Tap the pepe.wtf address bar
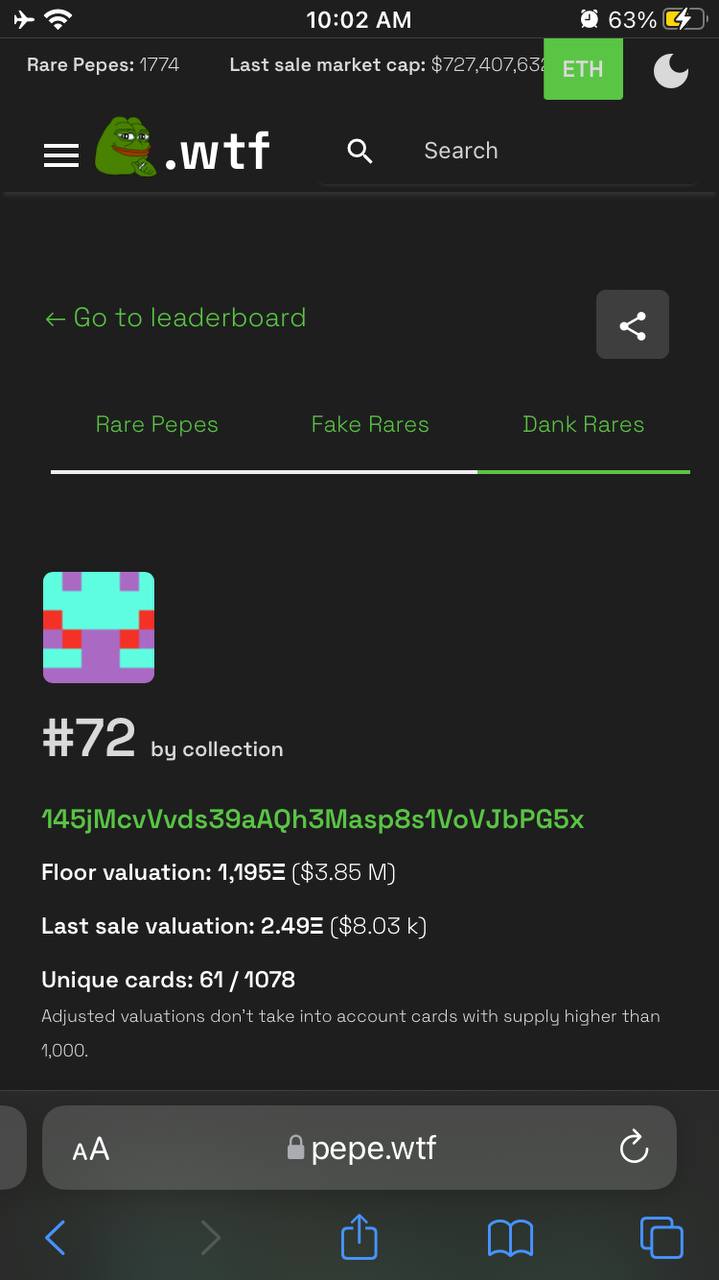719x1280 pixels. pyautogui.click(x=359, y=1148)
